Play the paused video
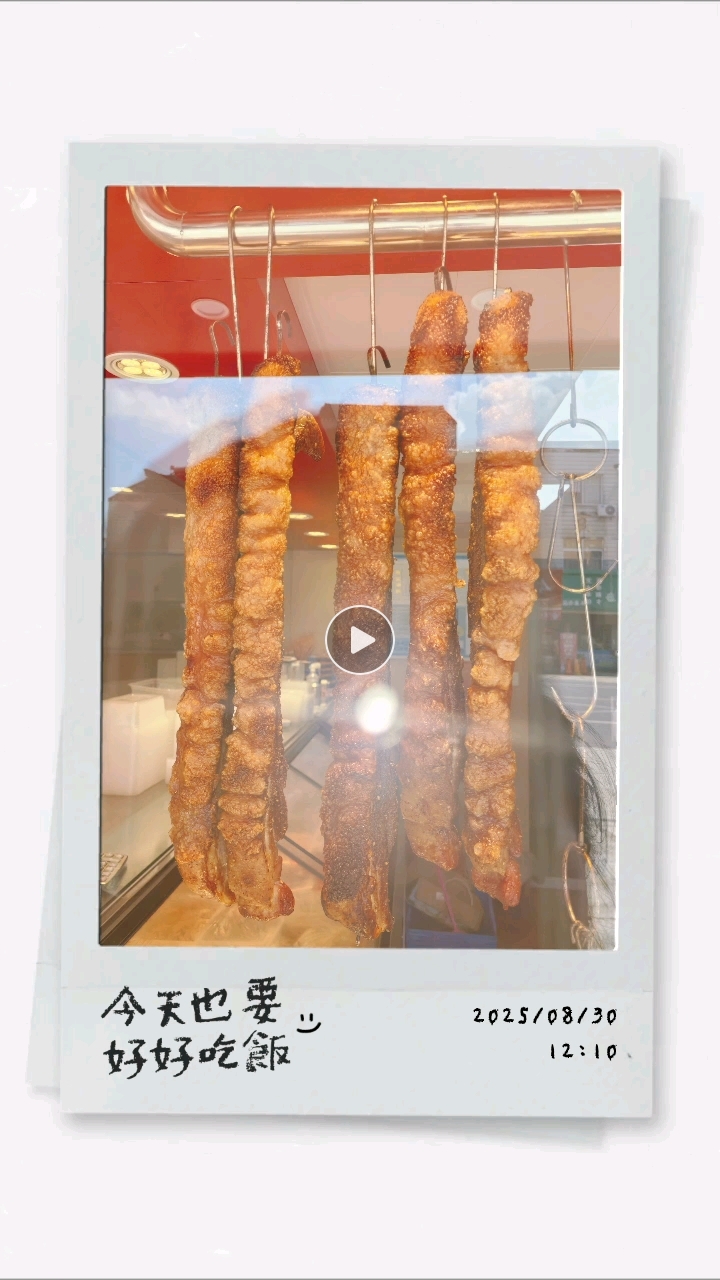The width and height of the screenshot is (720, 1280). coord(360,640)
